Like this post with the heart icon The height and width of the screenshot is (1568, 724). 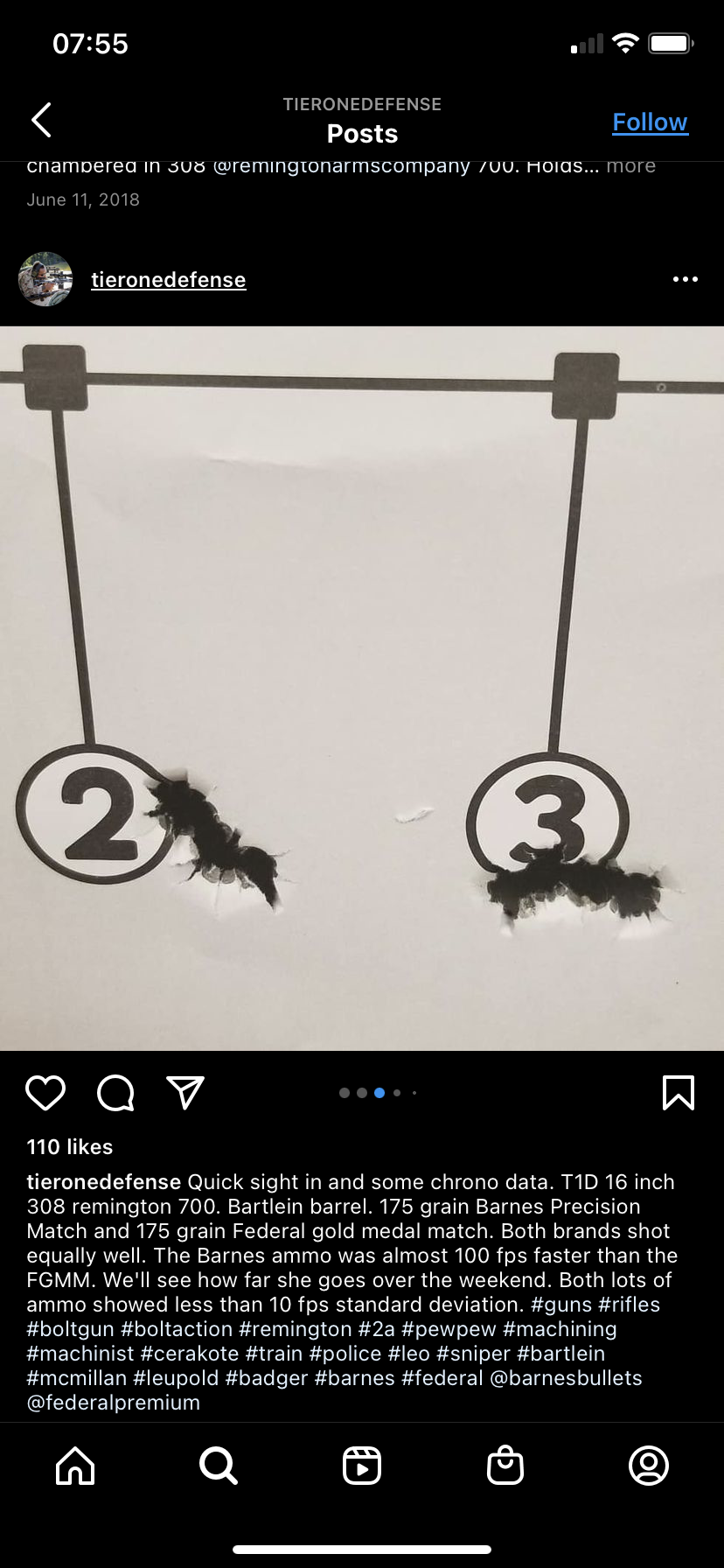pyautogui.click(x=45, y=1093)
